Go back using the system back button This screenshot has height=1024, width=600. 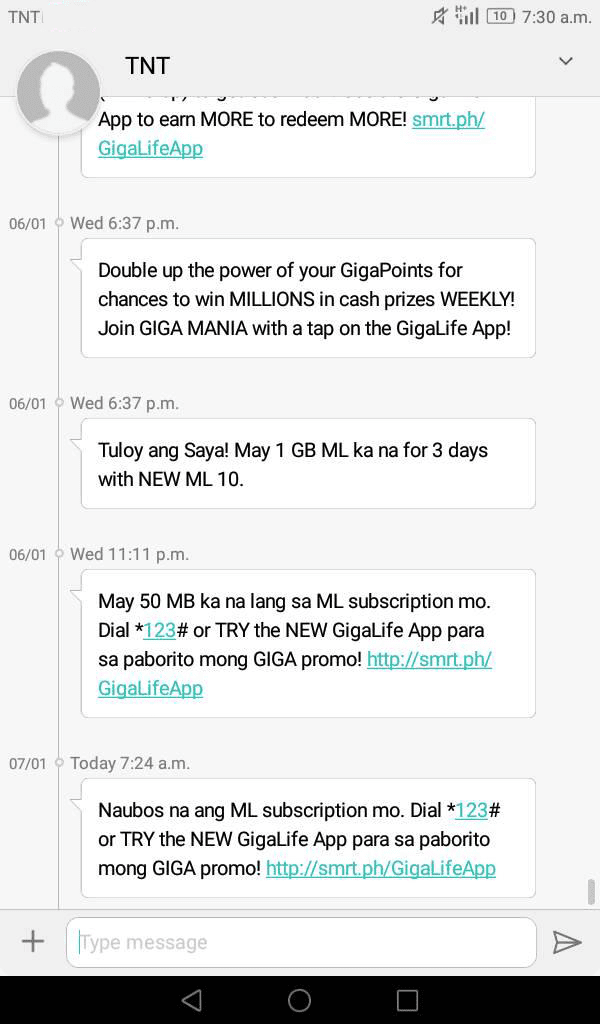coord(191,999)
